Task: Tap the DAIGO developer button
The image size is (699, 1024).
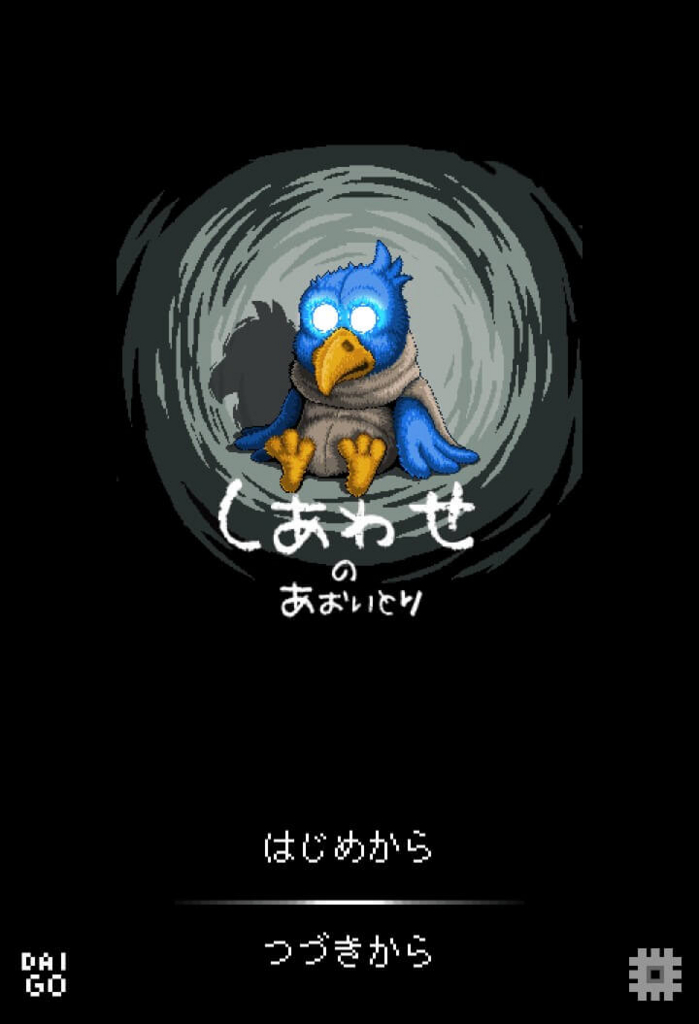Action: coord(44,974)
